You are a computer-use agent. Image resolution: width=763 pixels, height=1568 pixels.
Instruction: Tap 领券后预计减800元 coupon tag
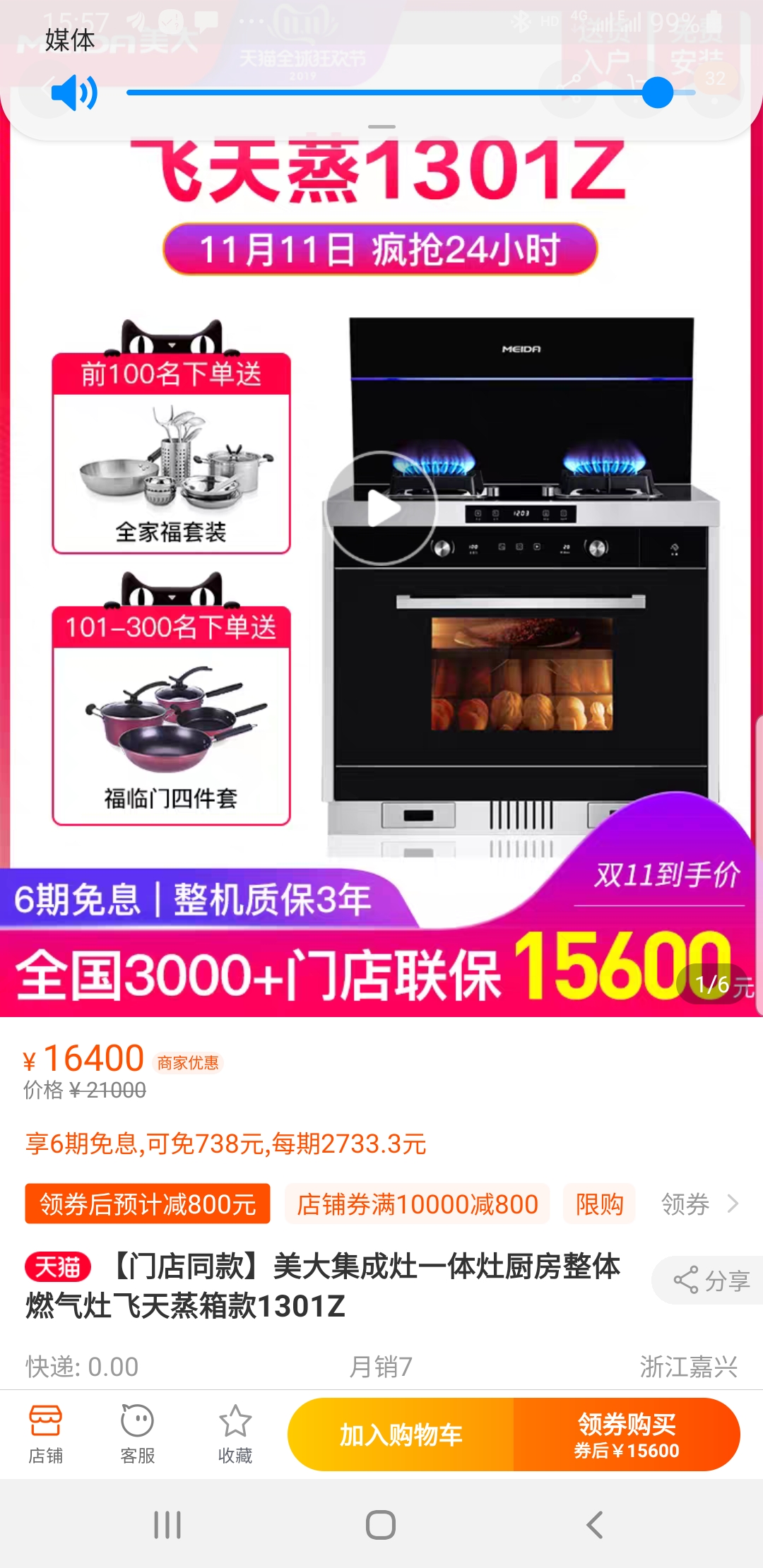pyautogui.click(x=148, y=1204)
